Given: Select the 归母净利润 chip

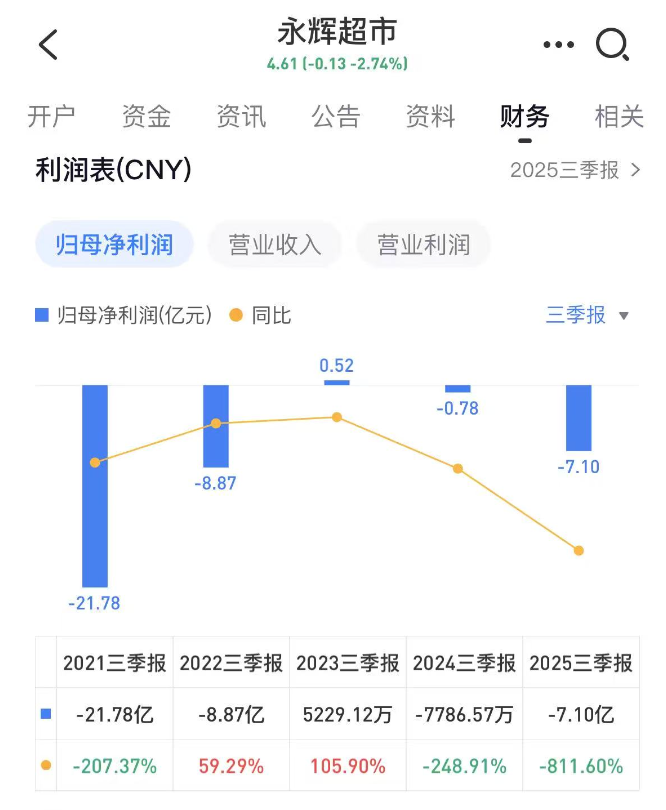Looking at the screenshot, I should (x=114, y=245).
